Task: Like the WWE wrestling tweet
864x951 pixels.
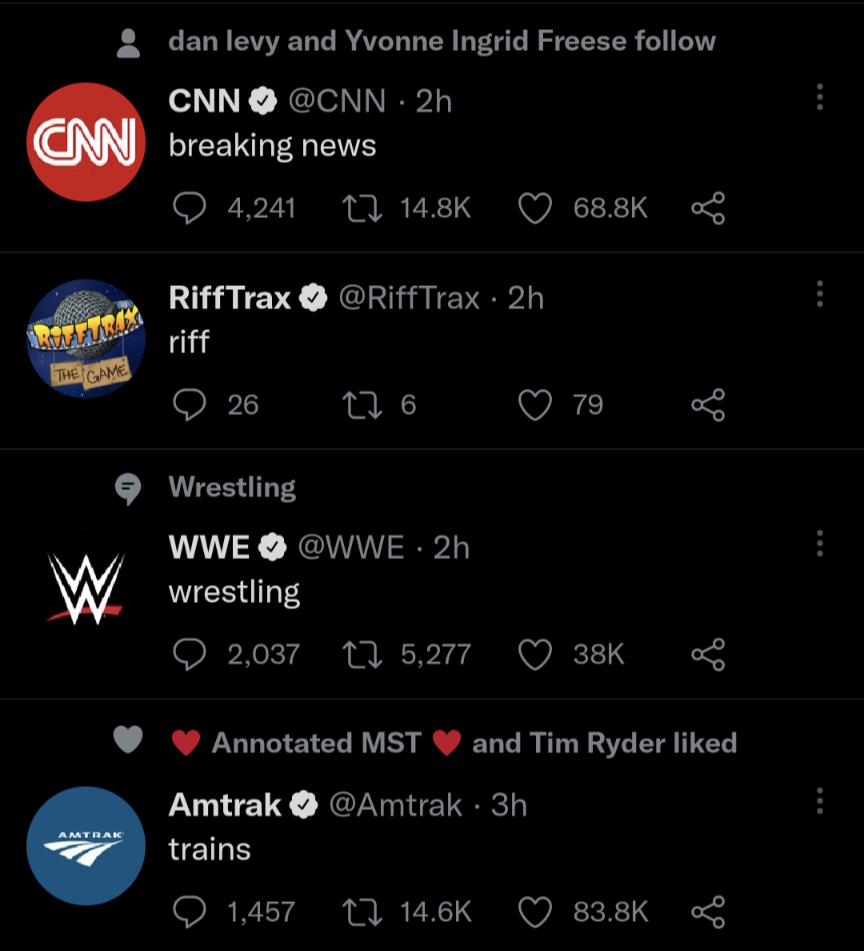Action: click(x=536, y=654)
